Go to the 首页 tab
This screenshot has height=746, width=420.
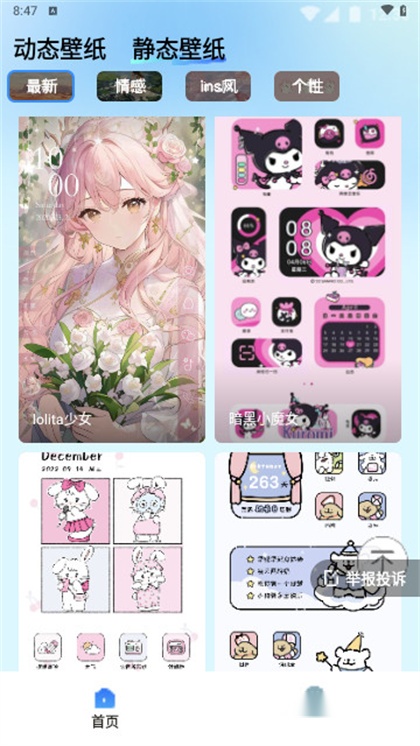click(x=105, y=708)
